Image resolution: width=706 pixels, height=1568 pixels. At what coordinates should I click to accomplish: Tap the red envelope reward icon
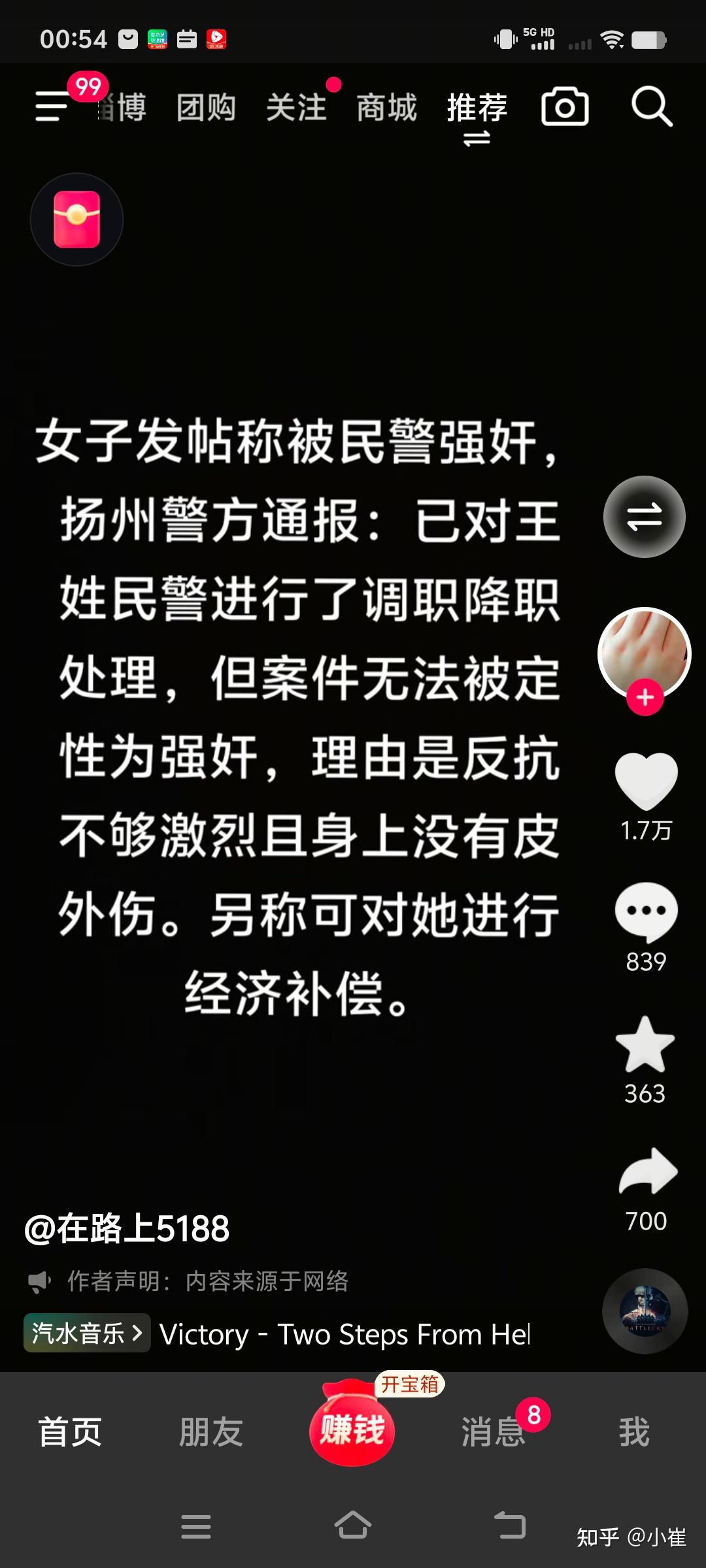click(76, 220)
